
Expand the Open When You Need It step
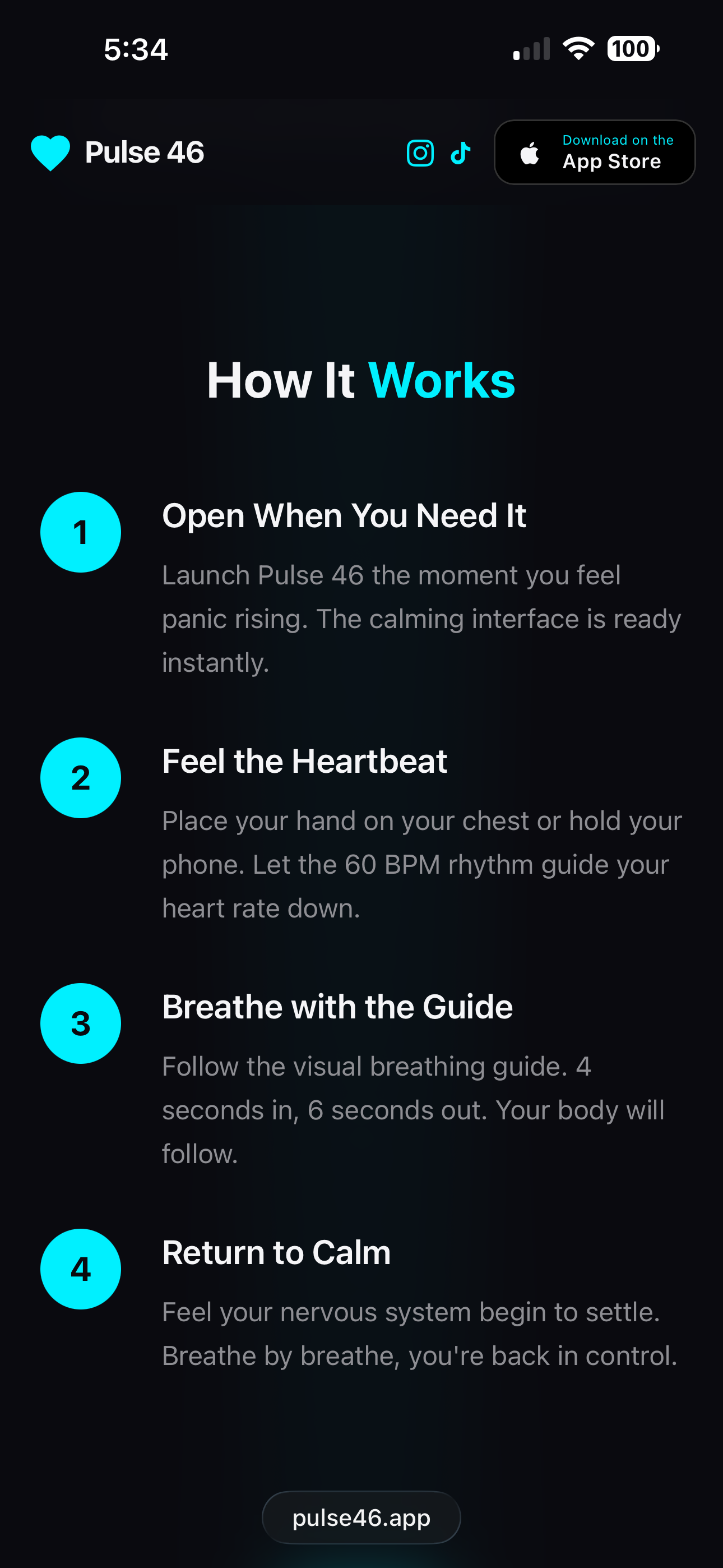pyautogui.click(x=344, y=516)
